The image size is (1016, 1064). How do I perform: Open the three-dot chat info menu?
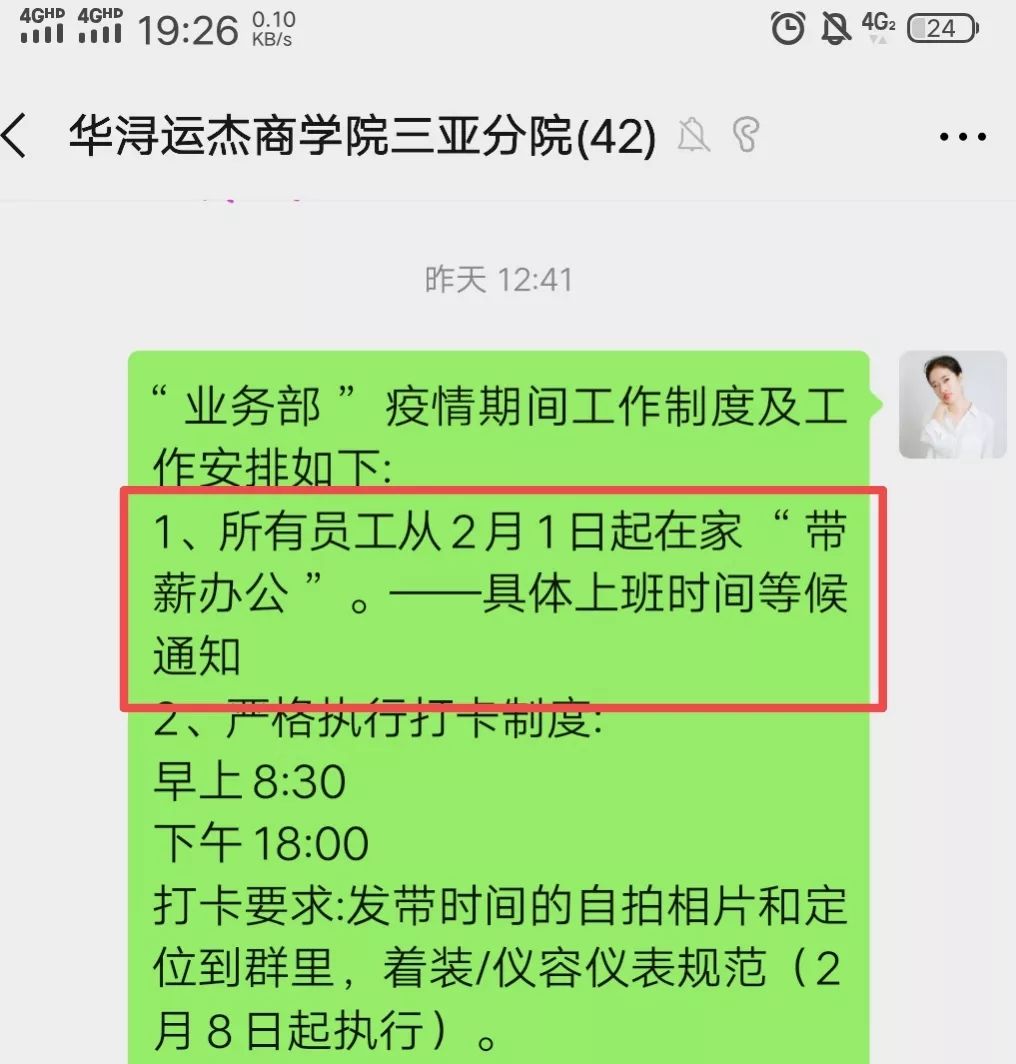tap(963, 137)
